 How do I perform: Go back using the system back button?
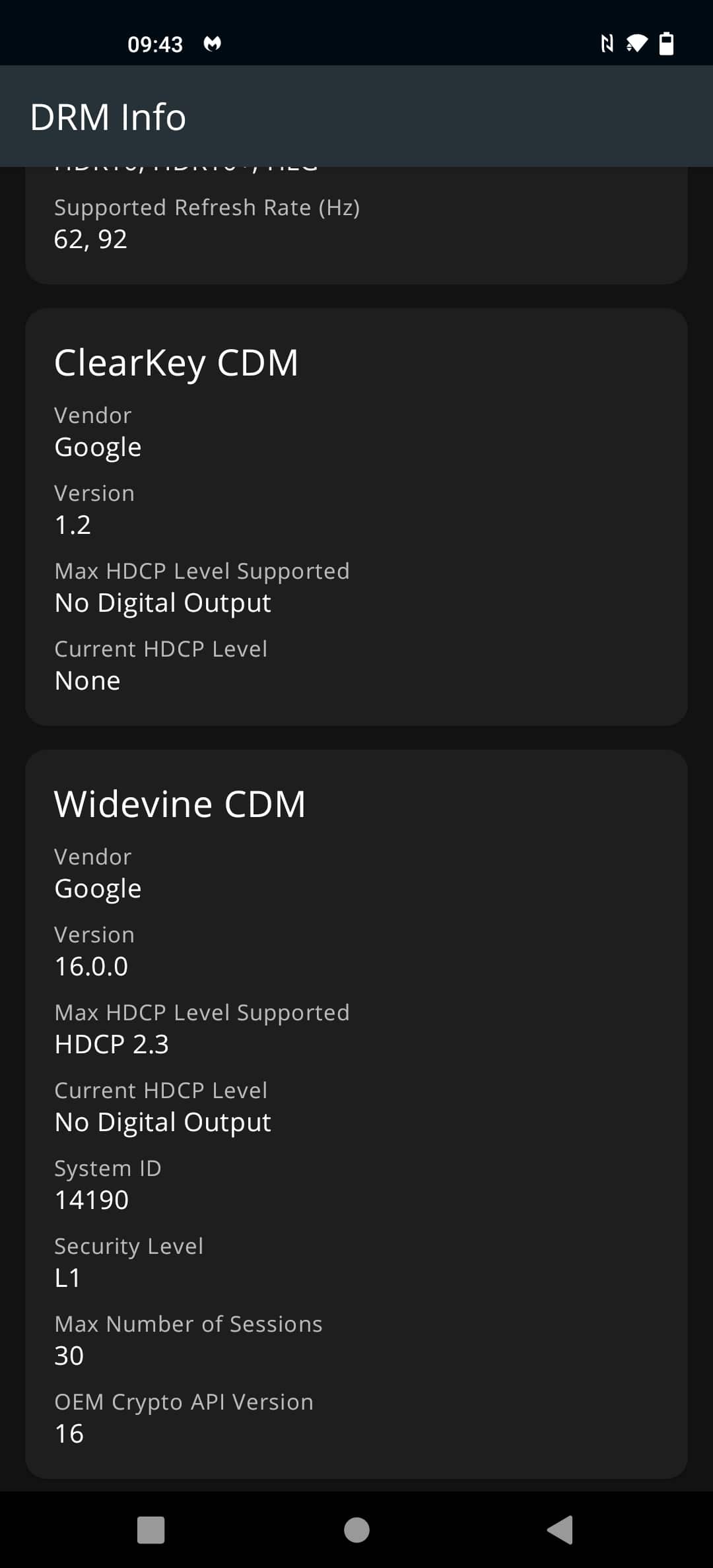(x=560, y=1529)
